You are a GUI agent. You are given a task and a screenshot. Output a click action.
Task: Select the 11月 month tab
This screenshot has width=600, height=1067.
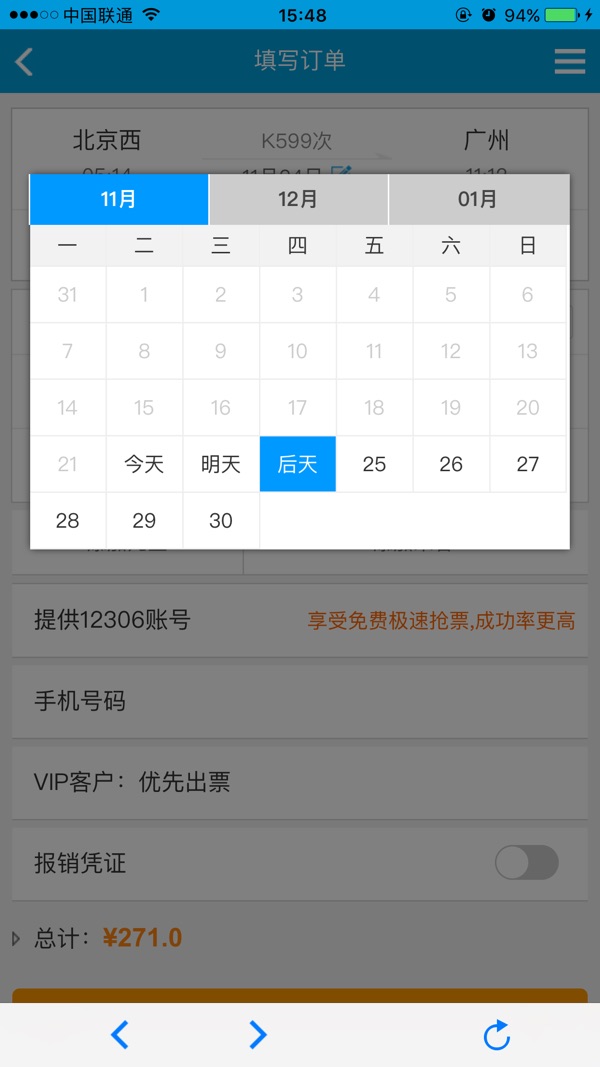(x=119, y=199)
